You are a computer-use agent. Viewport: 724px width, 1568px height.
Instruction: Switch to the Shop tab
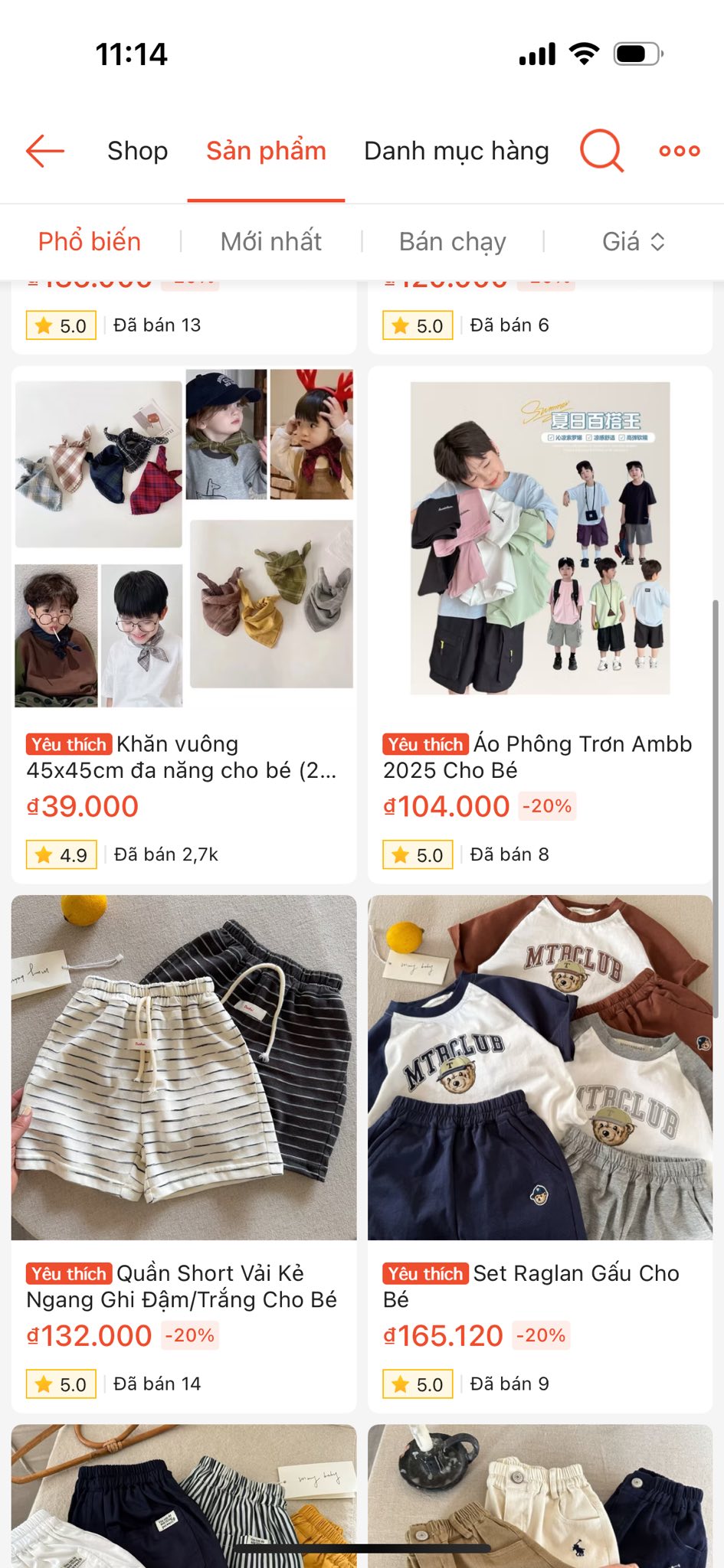[137, 151]
